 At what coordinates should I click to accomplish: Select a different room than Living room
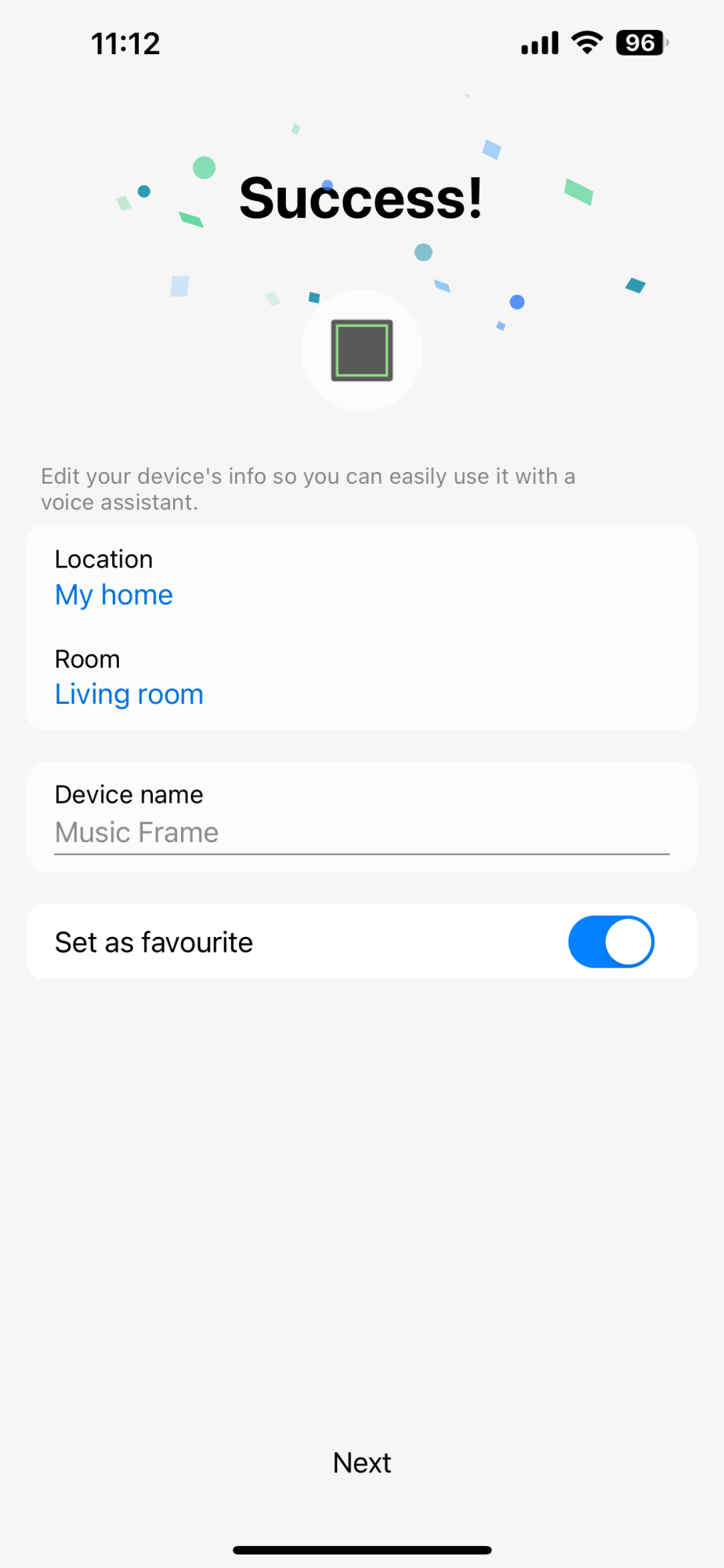(x=129, y=695)
